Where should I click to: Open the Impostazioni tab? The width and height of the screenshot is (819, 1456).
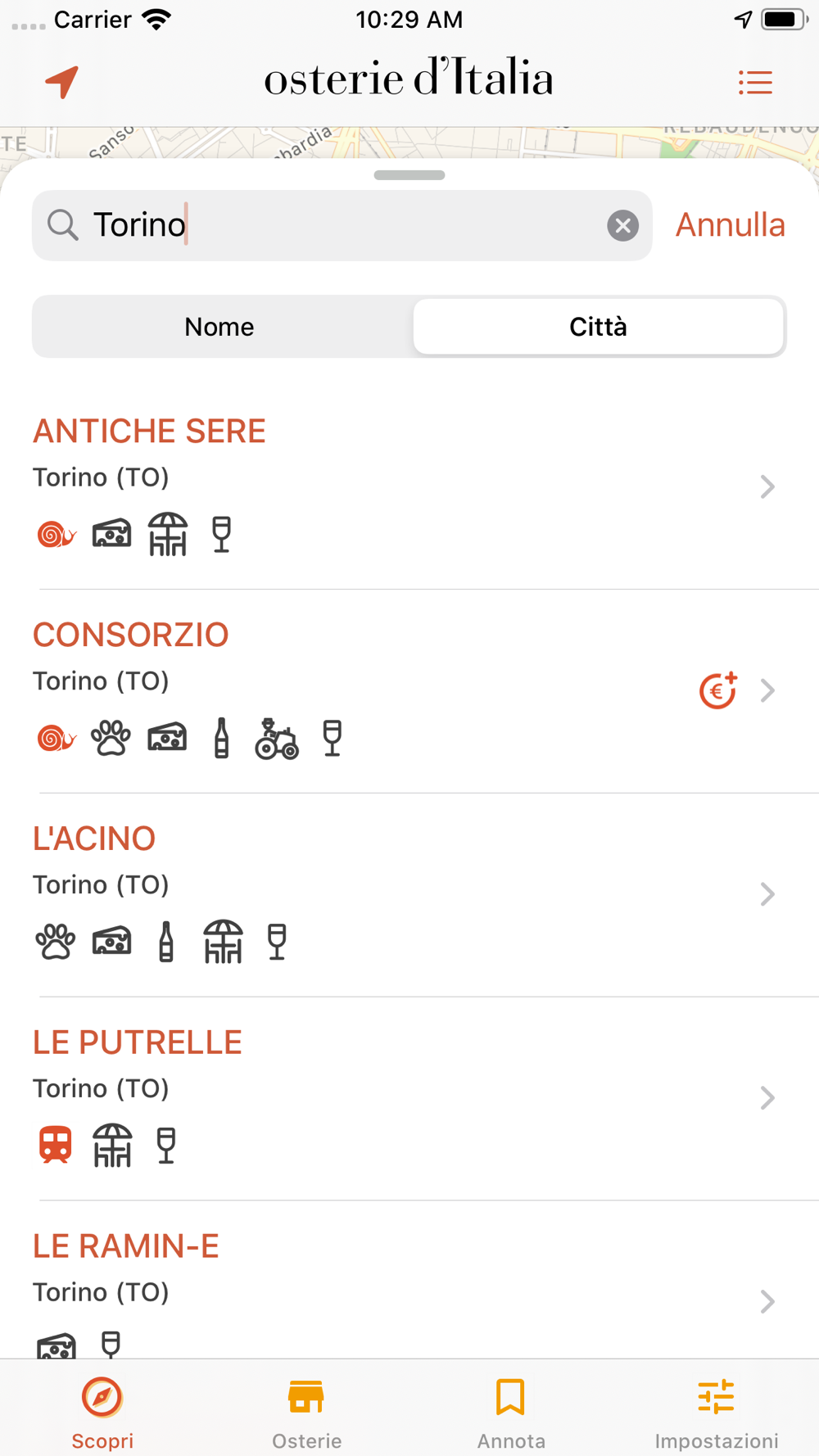pos(717,1413)
